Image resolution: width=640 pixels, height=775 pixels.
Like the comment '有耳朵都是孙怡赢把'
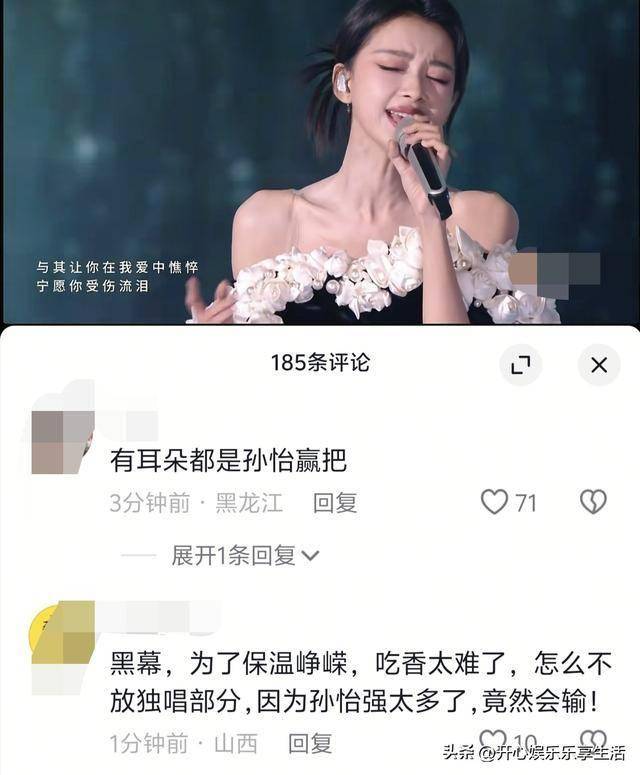pyautogui.click(x=495, y=502)
